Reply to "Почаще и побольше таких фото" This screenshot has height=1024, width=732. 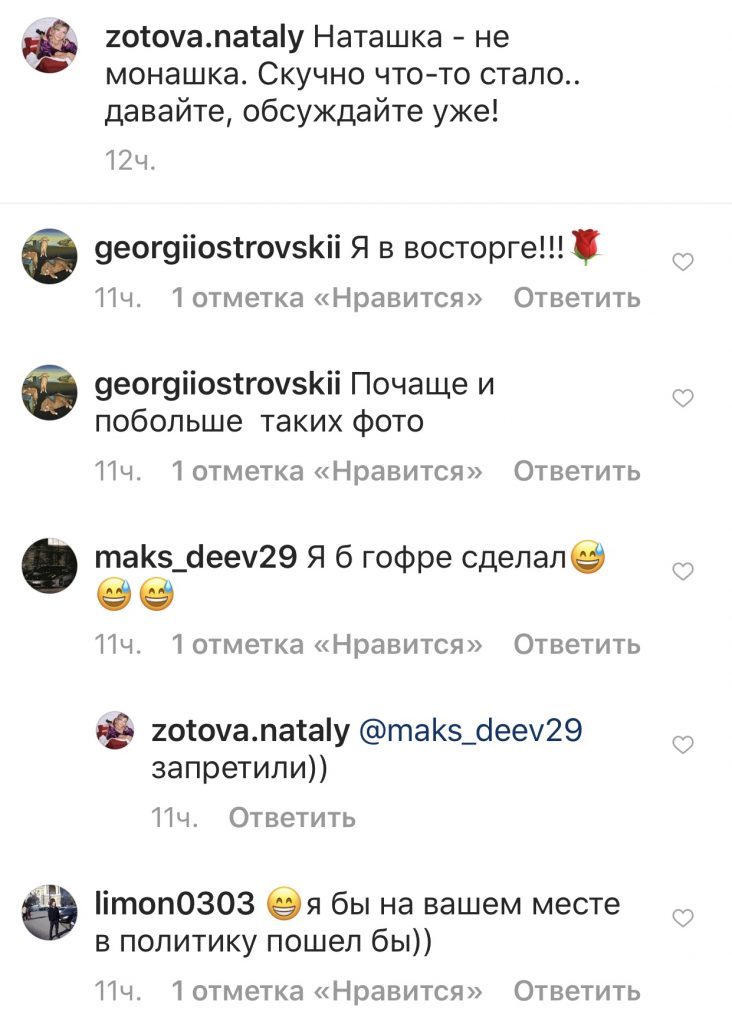point(576,471)
